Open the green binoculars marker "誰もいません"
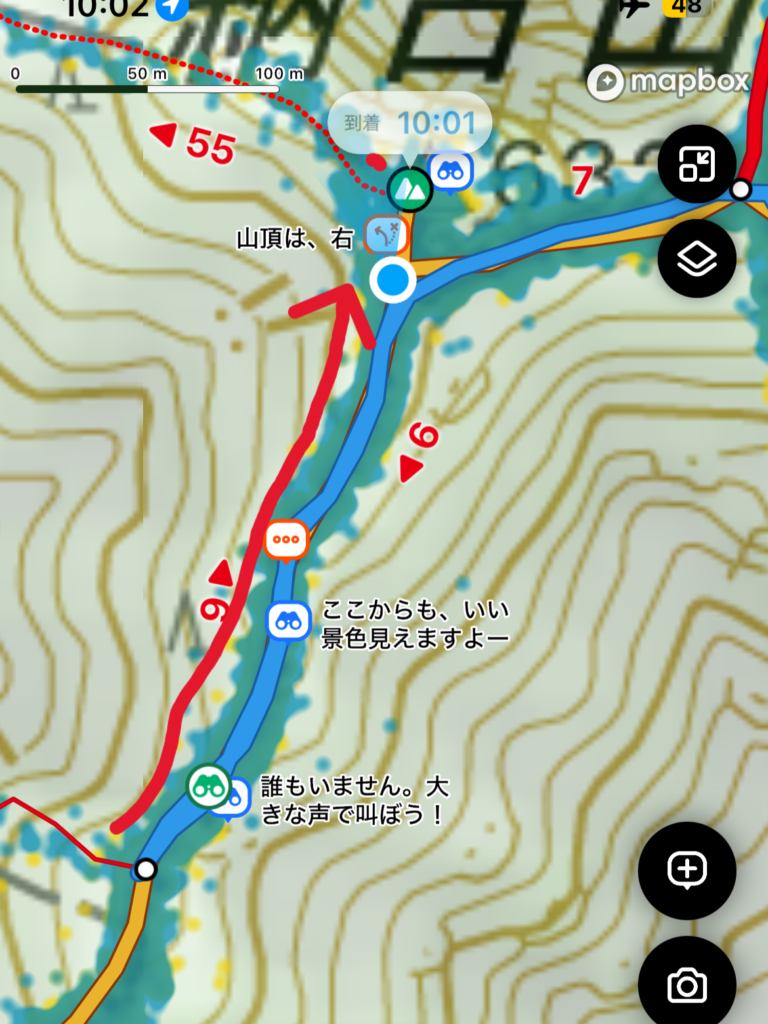Image resolution: width=768 pixels, height=1024 pixels. pyautogui.click(x=209, y=786)
